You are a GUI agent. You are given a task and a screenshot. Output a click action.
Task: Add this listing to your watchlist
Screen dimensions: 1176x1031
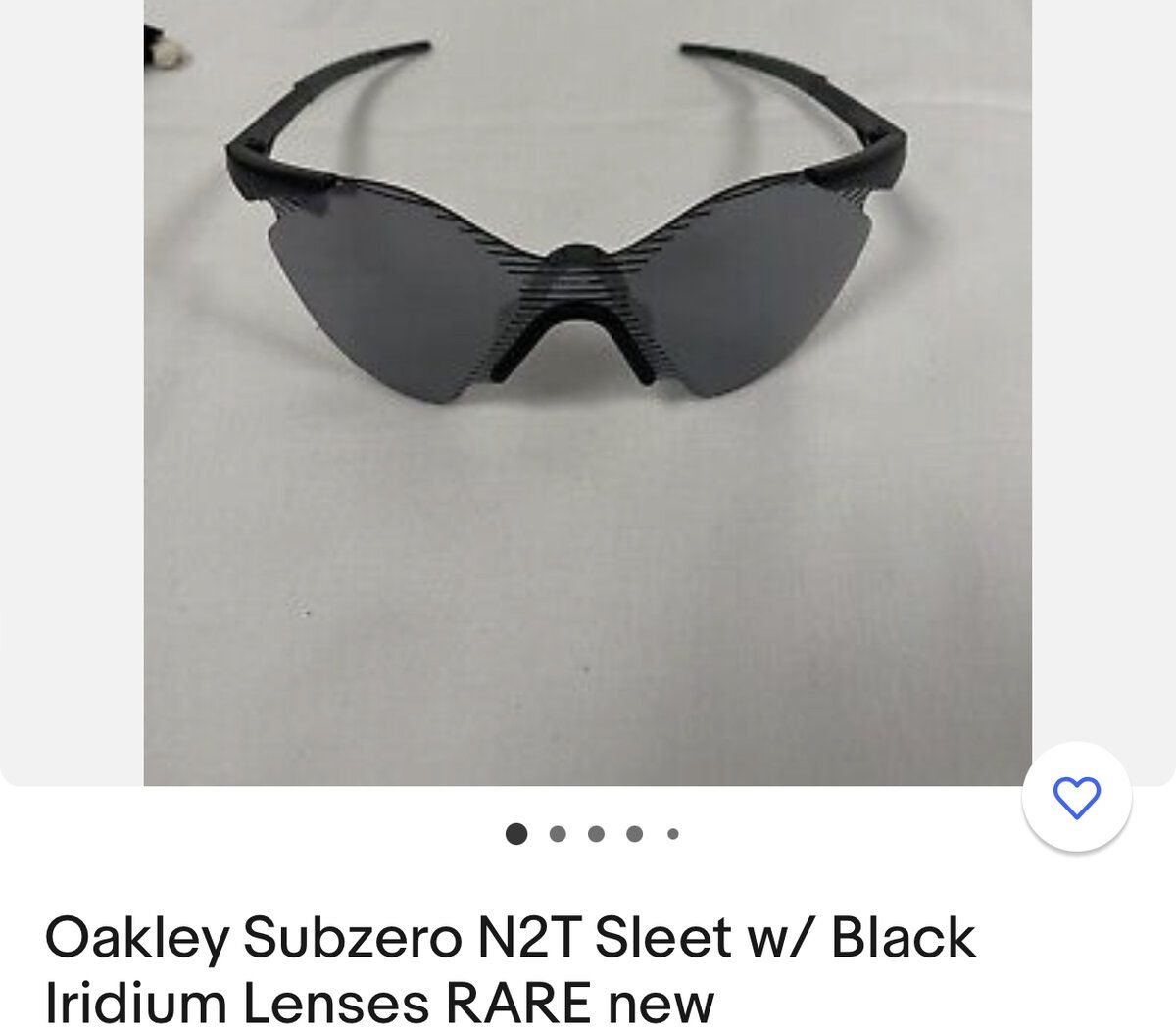pos(1076,799)
